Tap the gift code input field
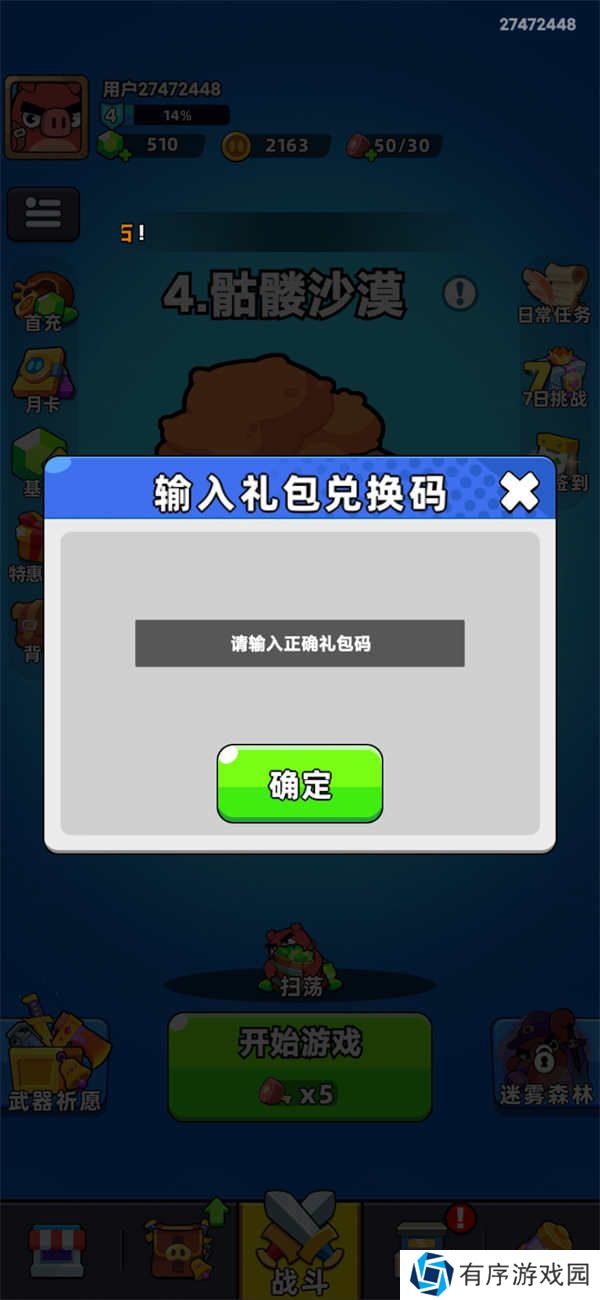Viewport: 600px width, 1300px height. (x=300, y=643)
